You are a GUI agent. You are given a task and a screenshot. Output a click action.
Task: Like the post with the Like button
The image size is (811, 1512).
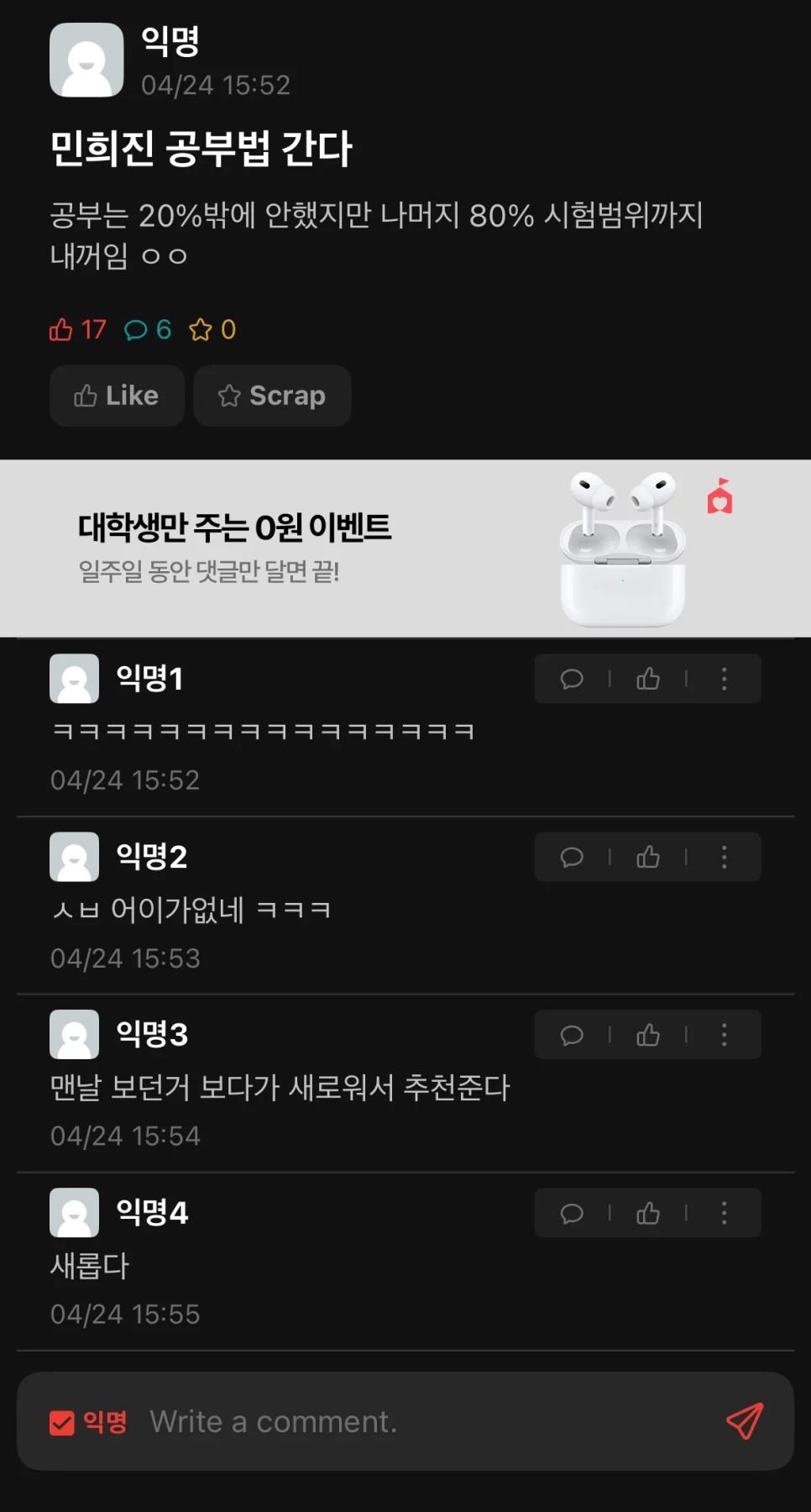click(117, 396)
